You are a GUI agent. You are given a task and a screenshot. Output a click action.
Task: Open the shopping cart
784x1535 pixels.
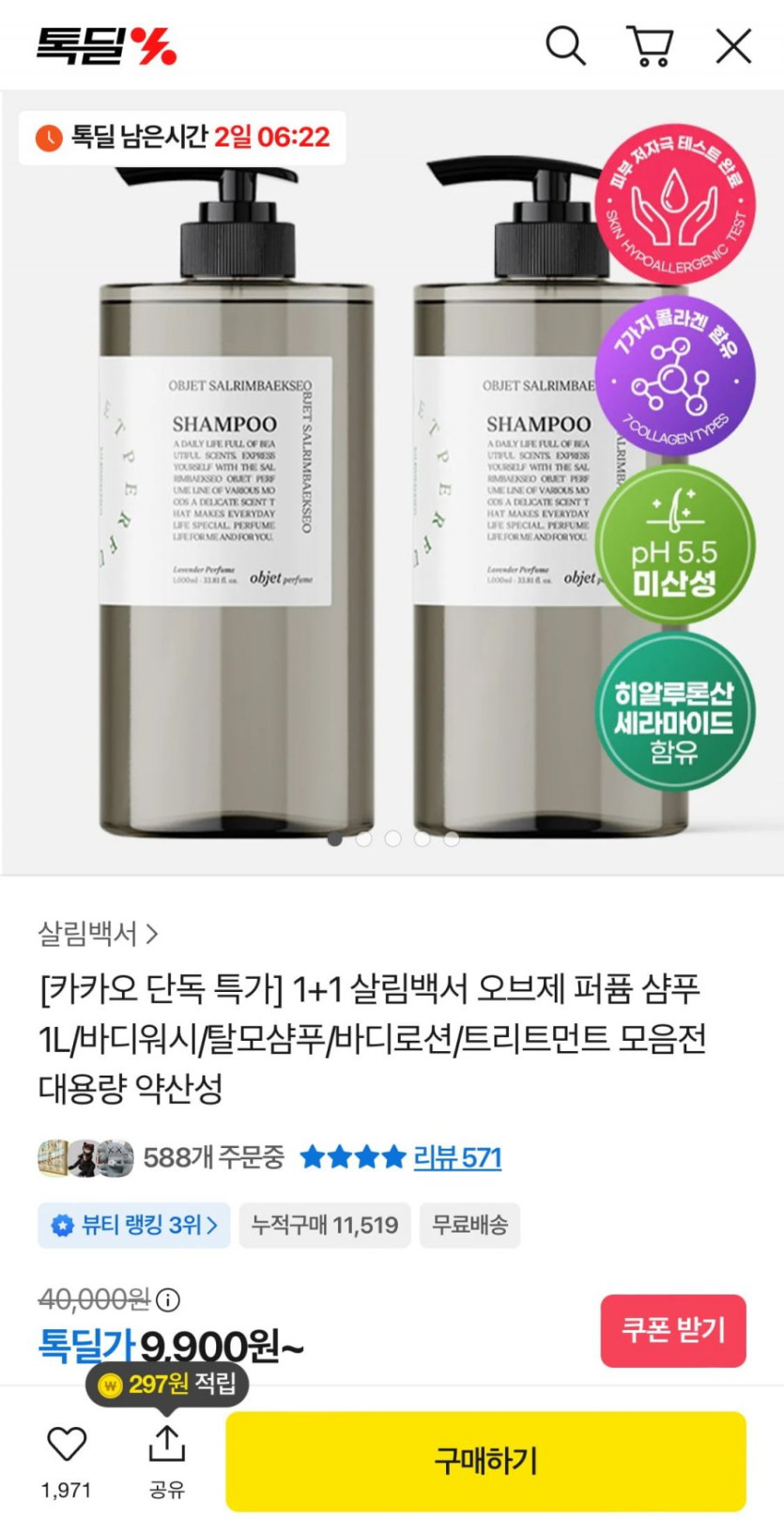coord(650,45)
